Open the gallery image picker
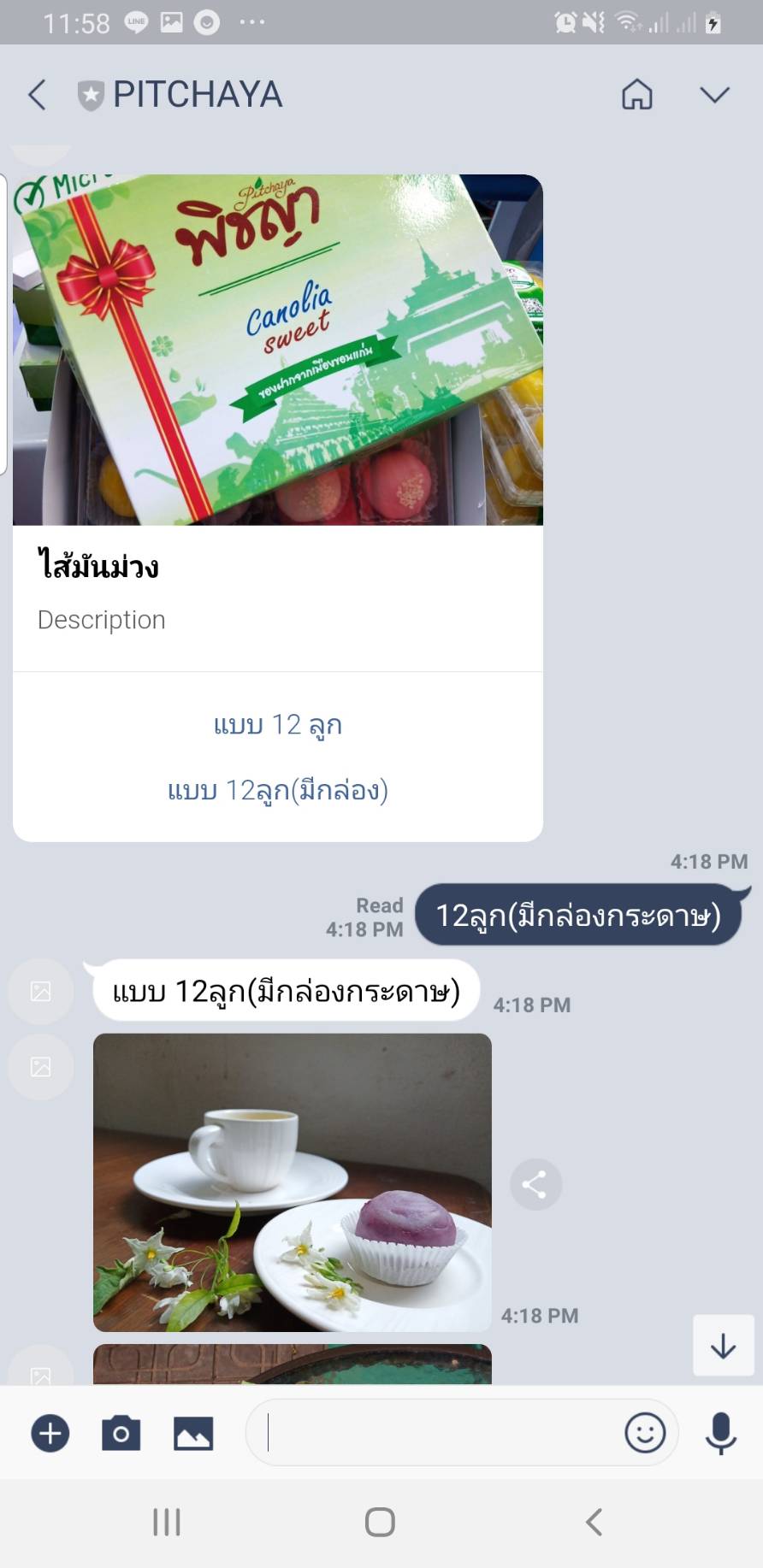The image size is (763, 1568). point(193,1433)
